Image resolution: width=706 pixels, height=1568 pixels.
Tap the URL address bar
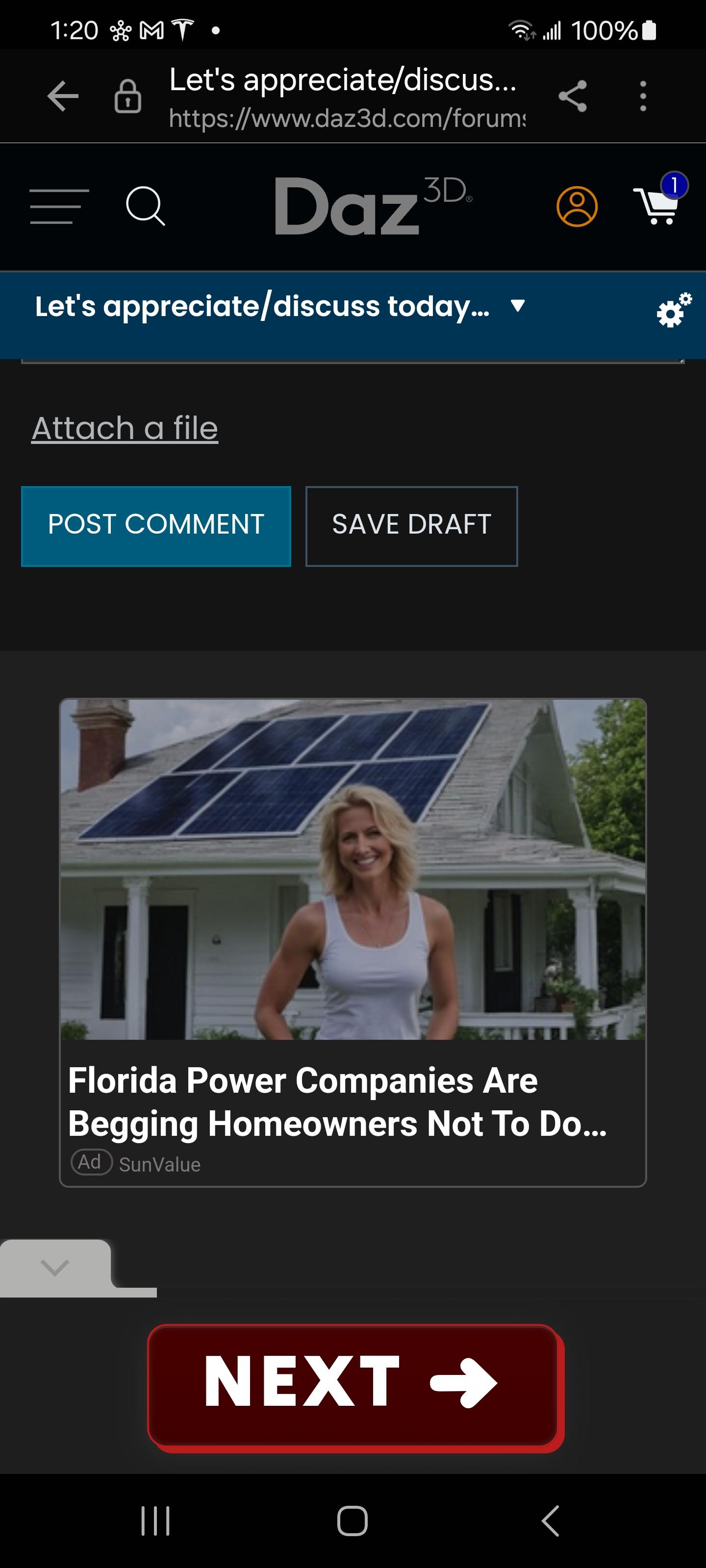coord(346,98)
